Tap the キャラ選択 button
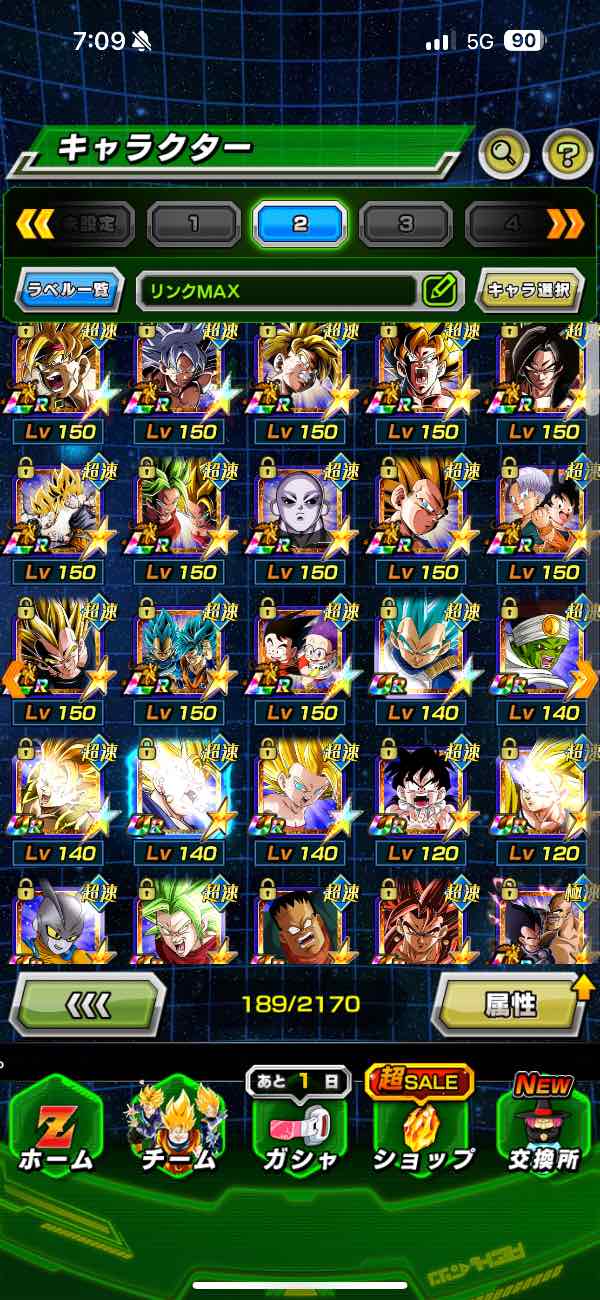This screenshot has height=1300, width=600. 529,291
